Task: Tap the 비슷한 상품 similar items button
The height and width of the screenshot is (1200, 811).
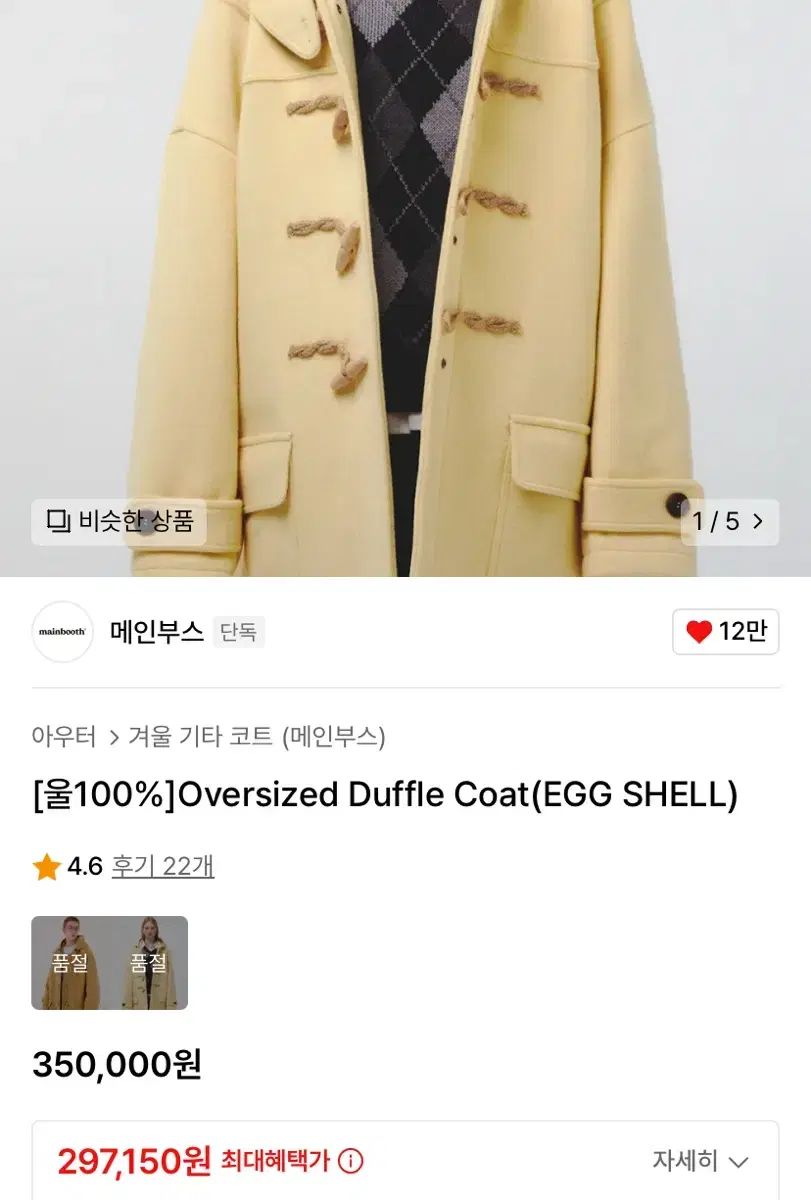Action: [x=119, y=521]
